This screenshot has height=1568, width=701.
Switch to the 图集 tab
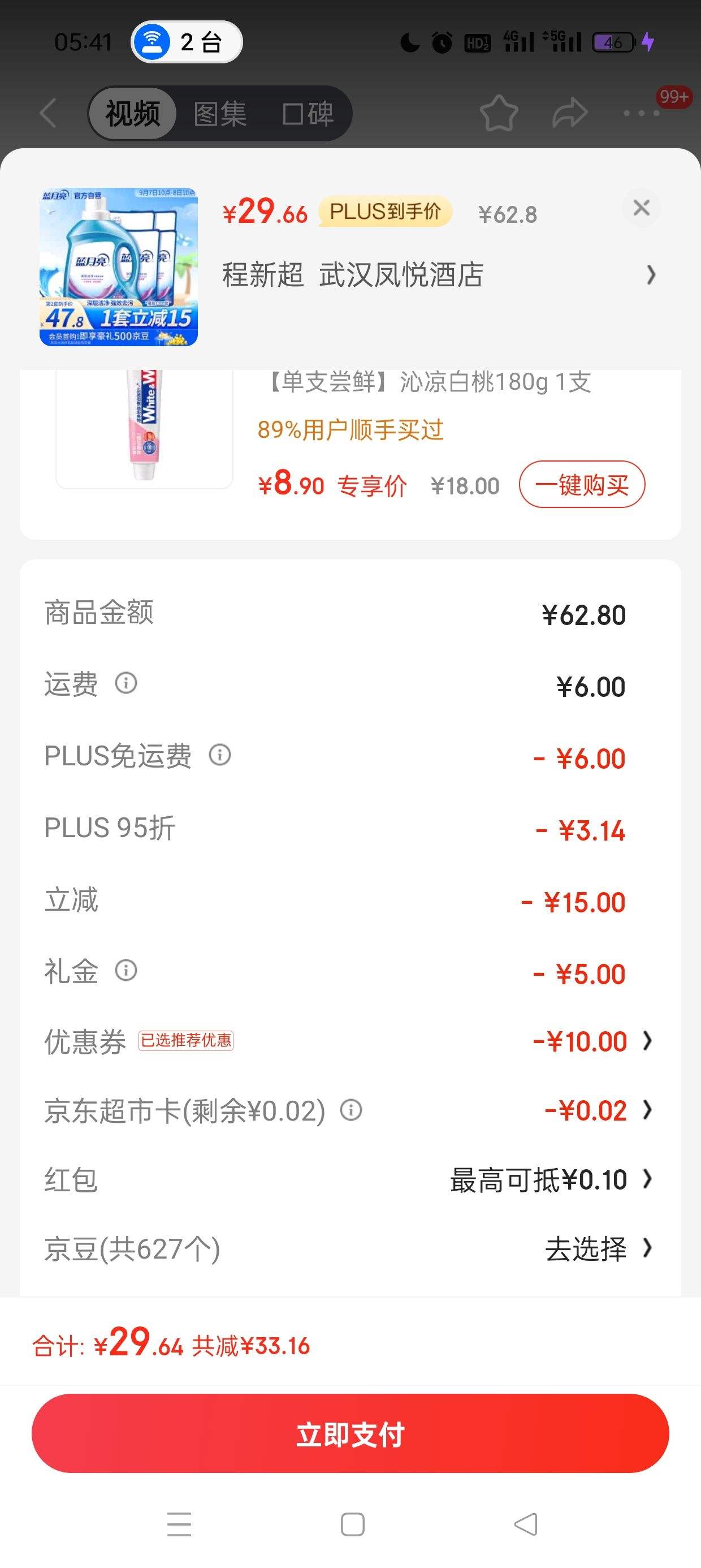(x=220, y=114)
